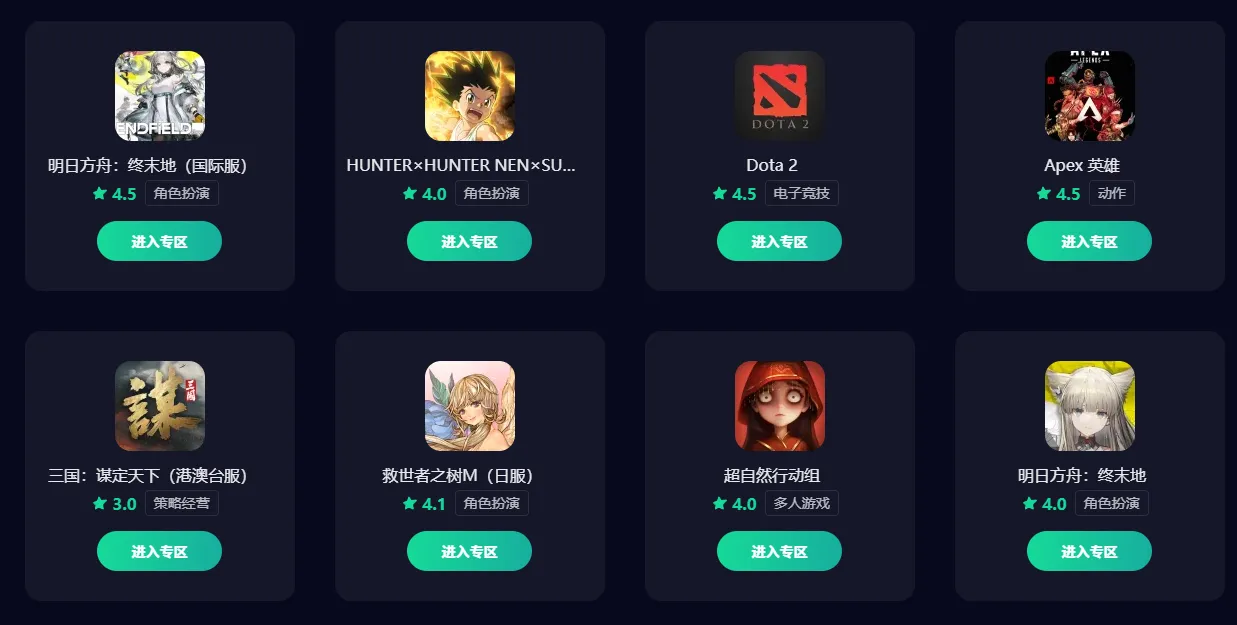Viewport: 1237px width, 625px height.
Task: Enter the Apex 英雄 zone
Action: pyautogui.click(x=1089, y=241)
